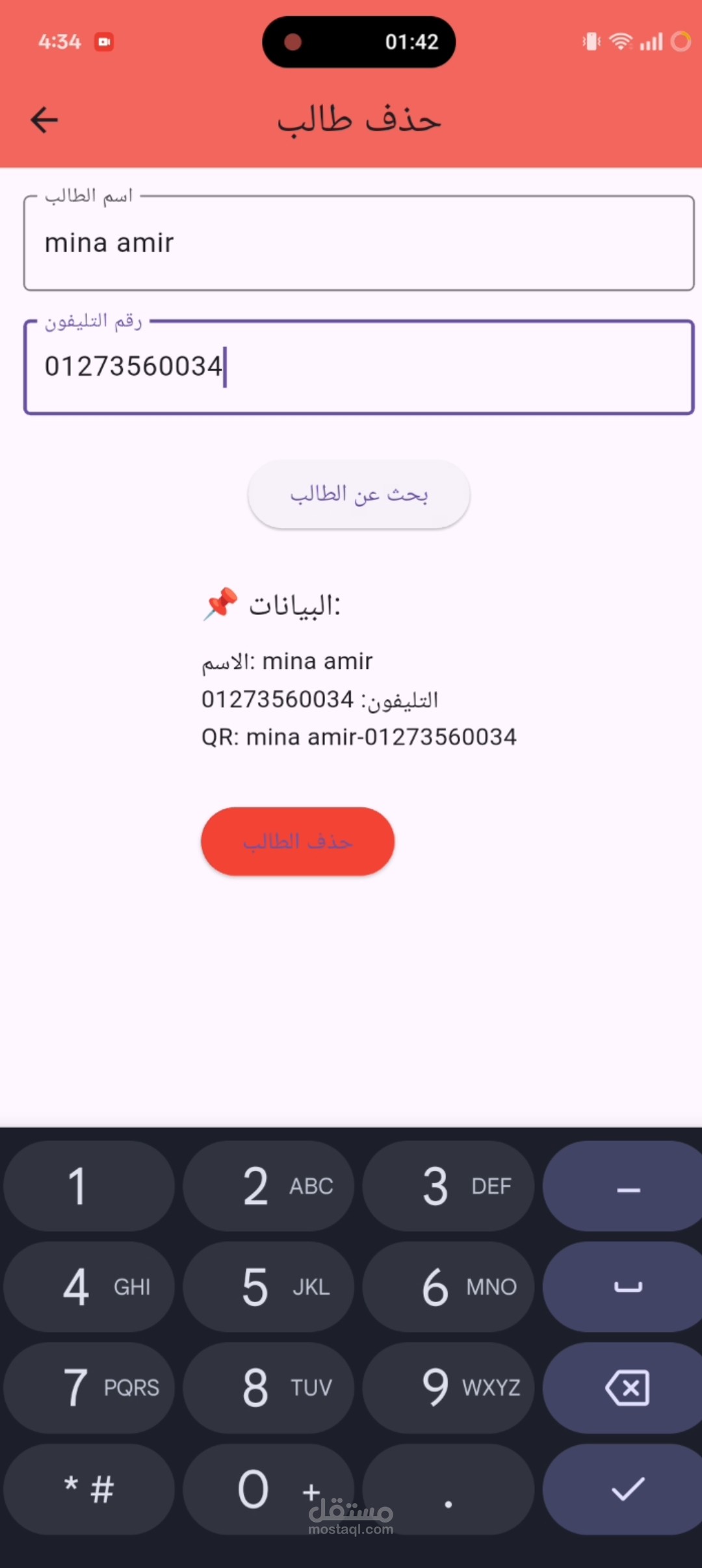Screen dimensions: 702x1568
Task: Tap the red delete student button
Action: [x=298, y=841]
